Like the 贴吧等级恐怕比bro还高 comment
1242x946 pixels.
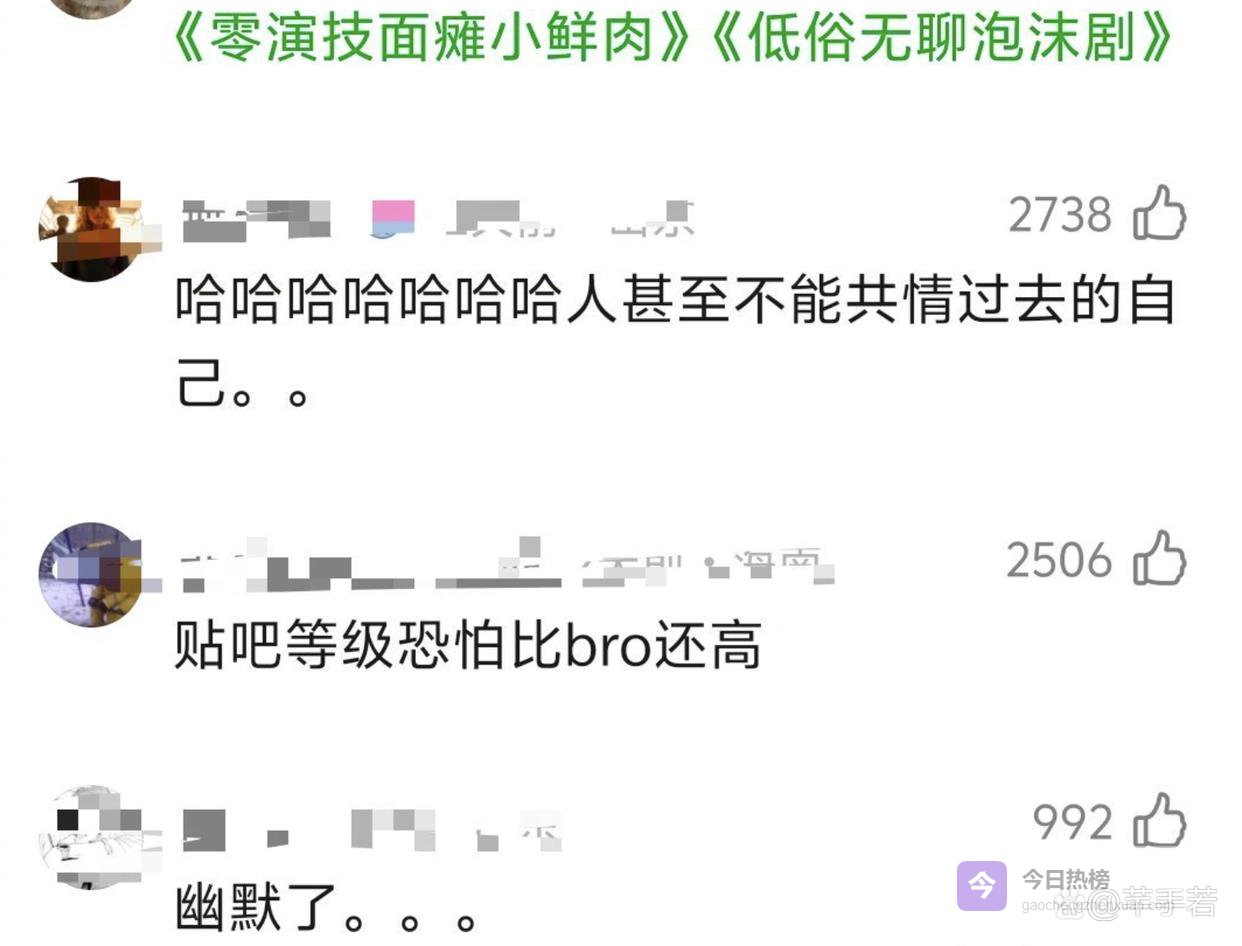coord(1159,558)
